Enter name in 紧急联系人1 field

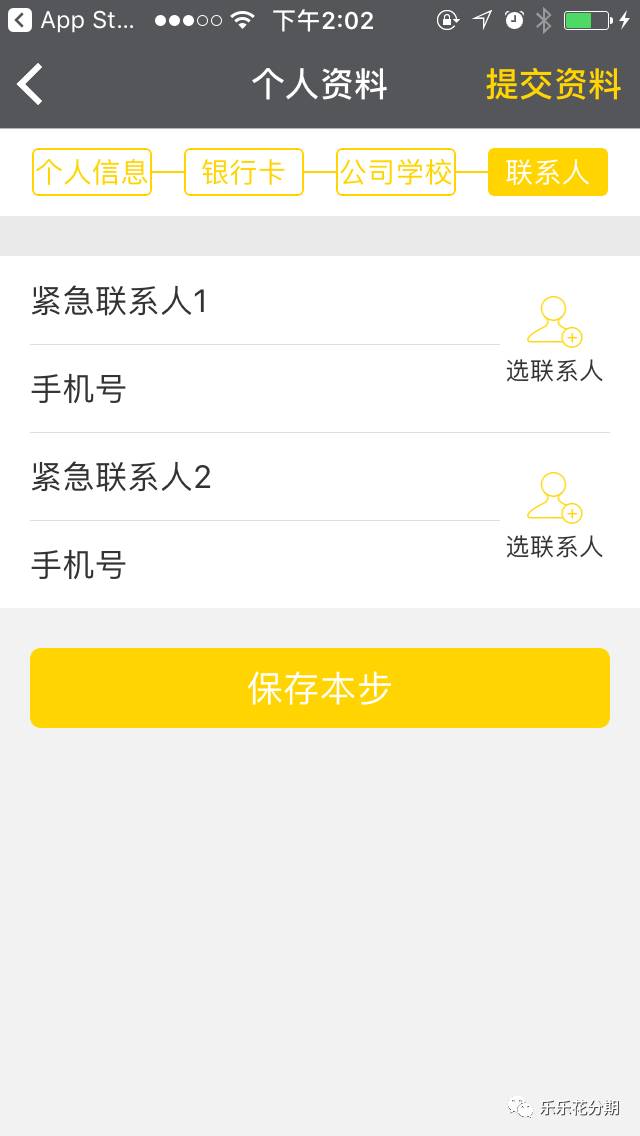click(265, 301)
